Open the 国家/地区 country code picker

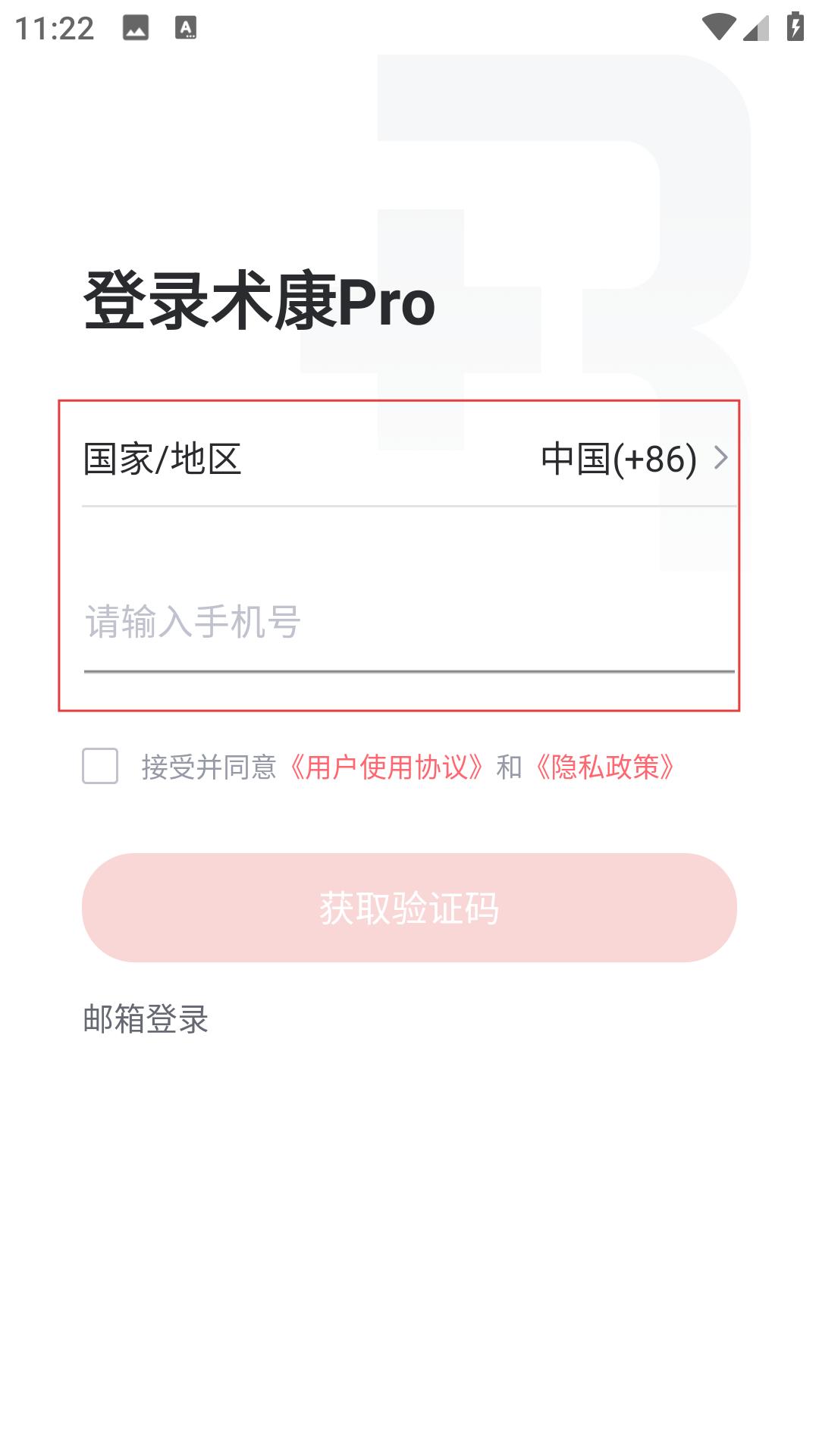[409, 459]
